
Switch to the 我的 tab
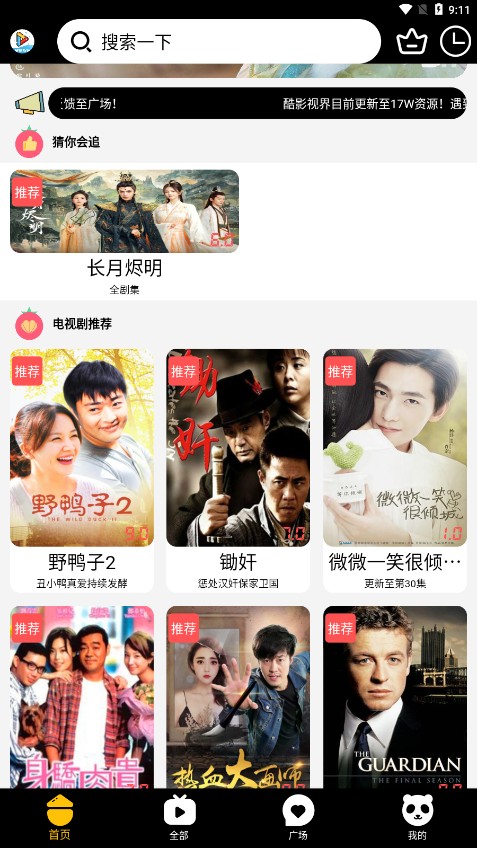click(x=418, y=818)
